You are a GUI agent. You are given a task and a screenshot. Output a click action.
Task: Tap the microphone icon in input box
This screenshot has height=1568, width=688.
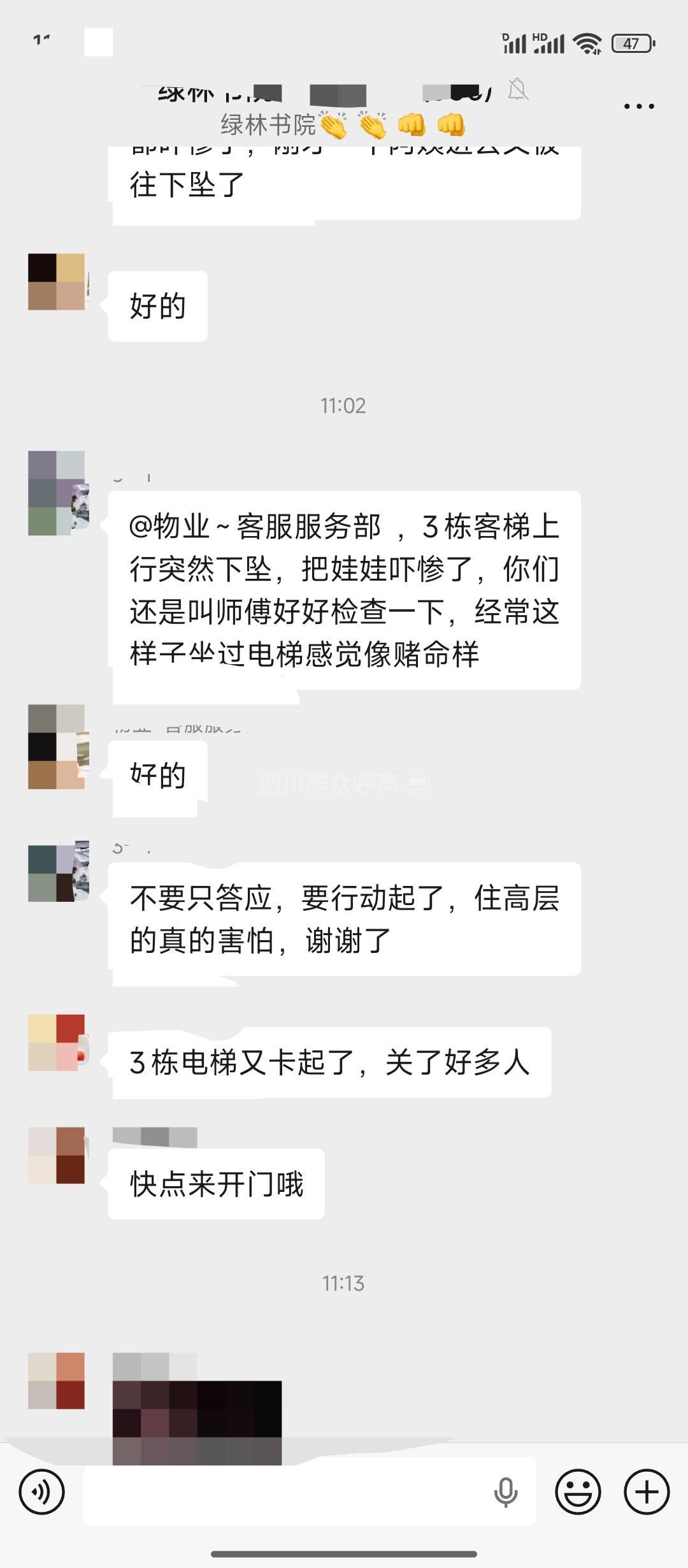coord(506,1492)
